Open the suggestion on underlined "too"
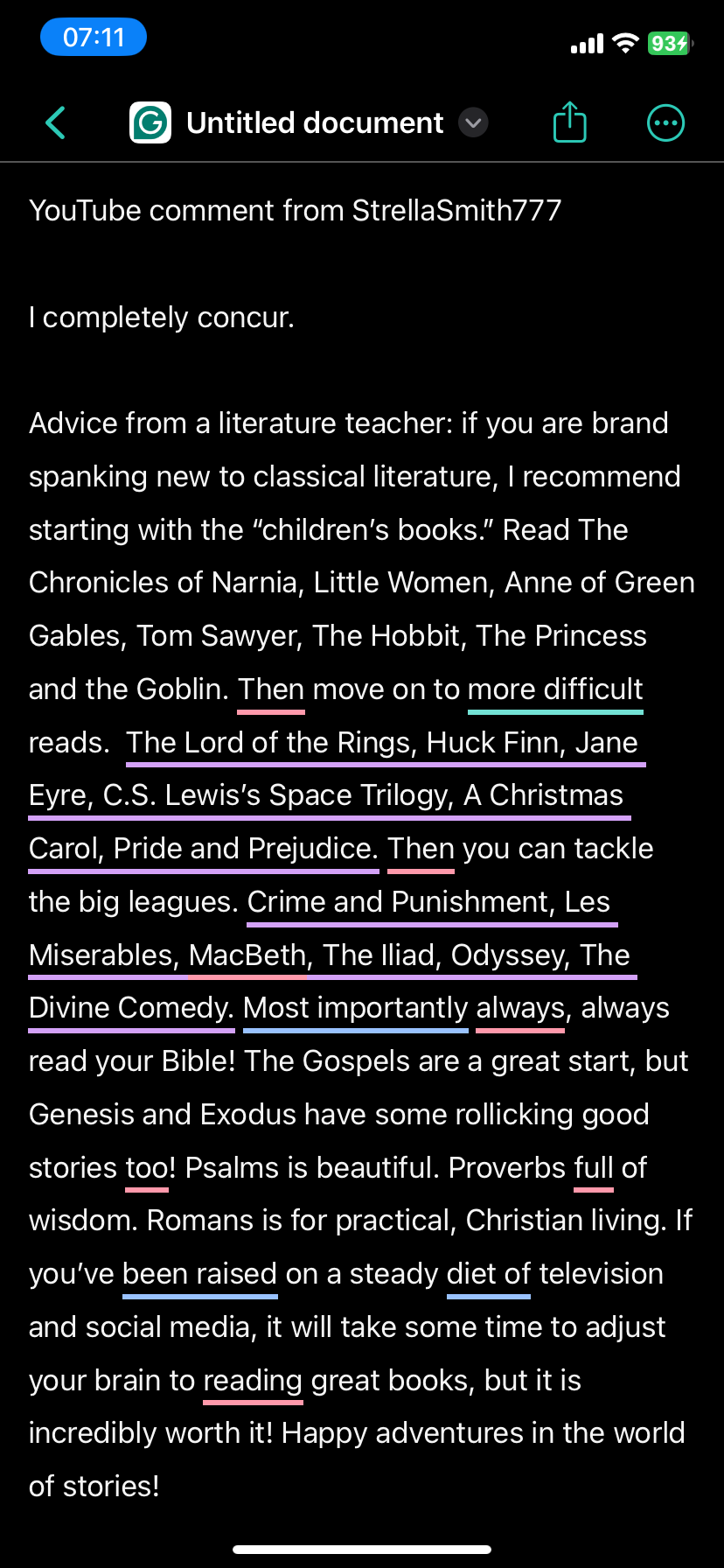The width and height of the screenshot is (724, 1568). [x=147, y=1168]
